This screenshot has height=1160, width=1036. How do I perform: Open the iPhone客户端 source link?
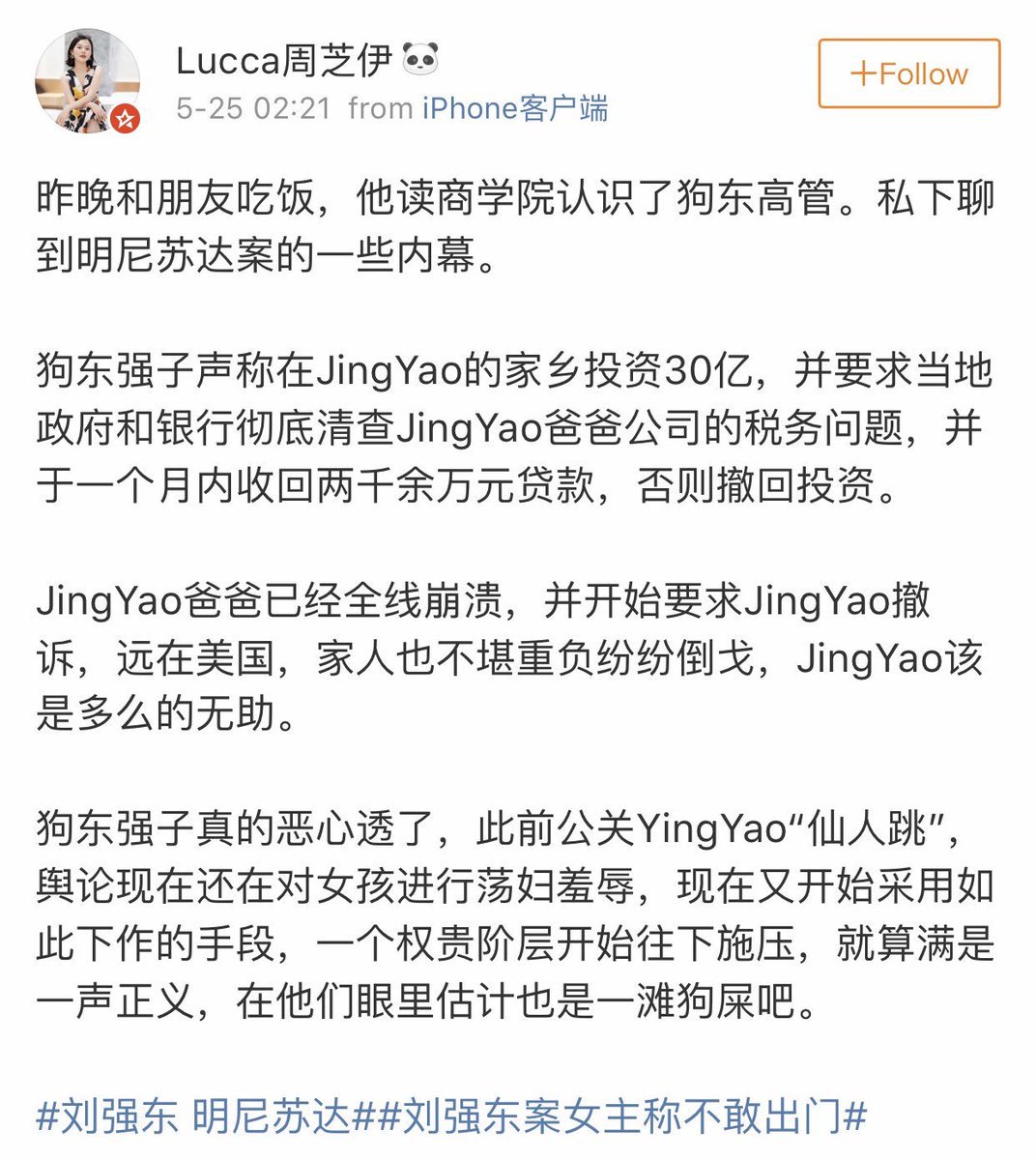[x=515, y=108]
